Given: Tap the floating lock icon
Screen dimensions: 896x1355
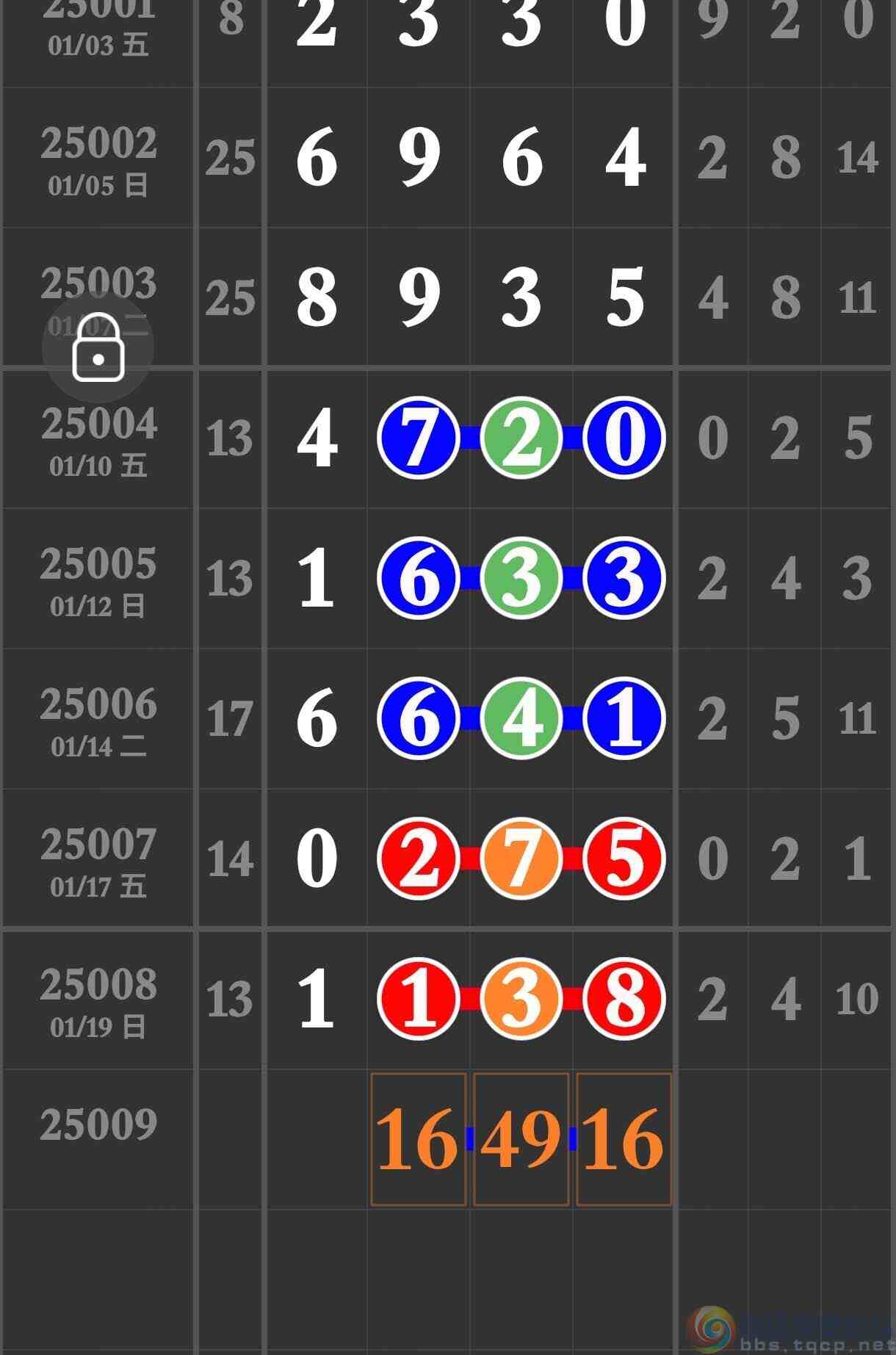Looking at the screenshot, I should [98, 348].
